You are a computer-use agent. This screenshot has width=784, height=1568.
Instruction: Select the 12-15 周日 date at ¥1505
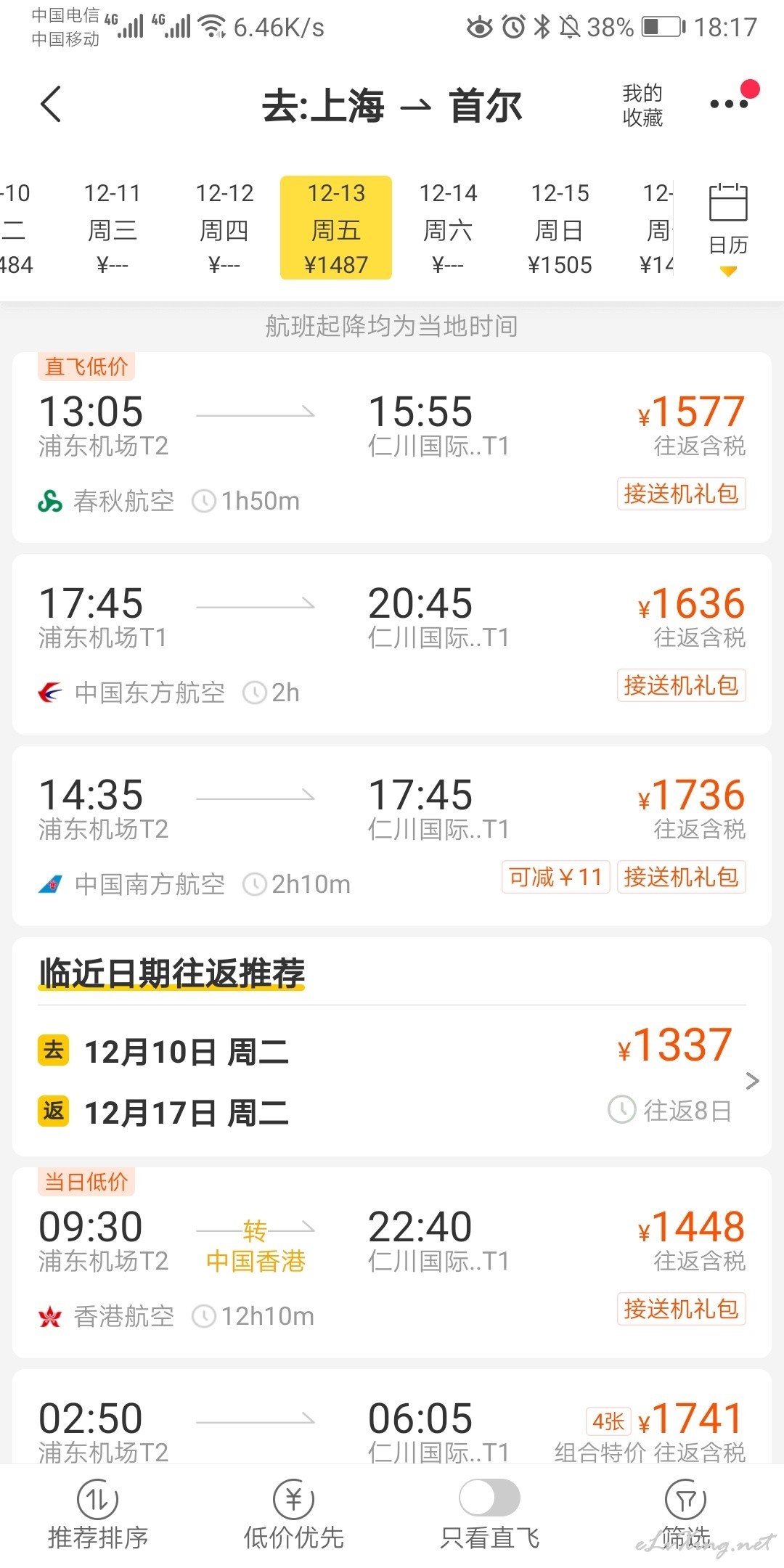(560, 228)
